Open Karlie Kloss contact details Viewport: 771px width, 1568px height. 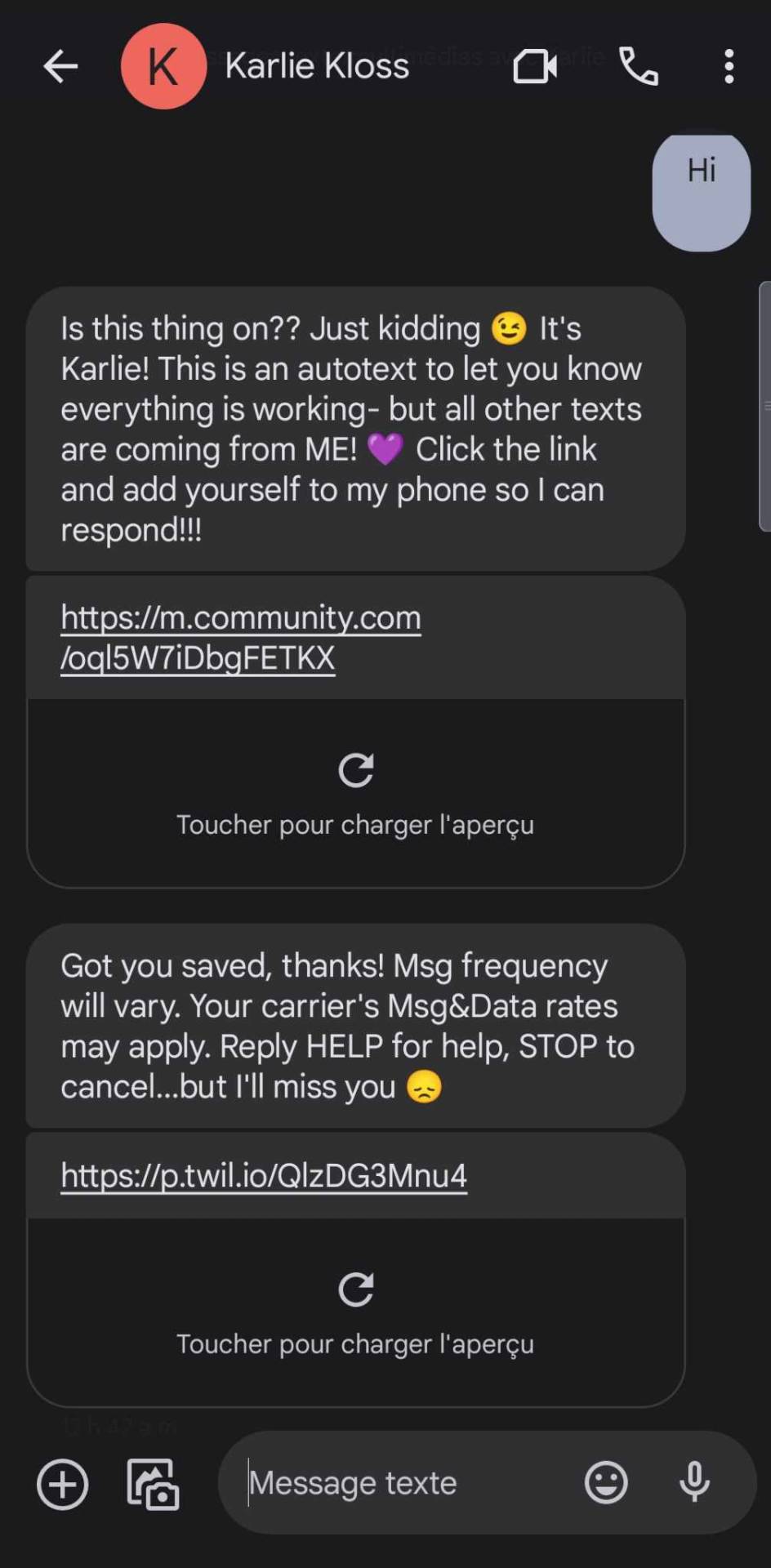point(316,66)
